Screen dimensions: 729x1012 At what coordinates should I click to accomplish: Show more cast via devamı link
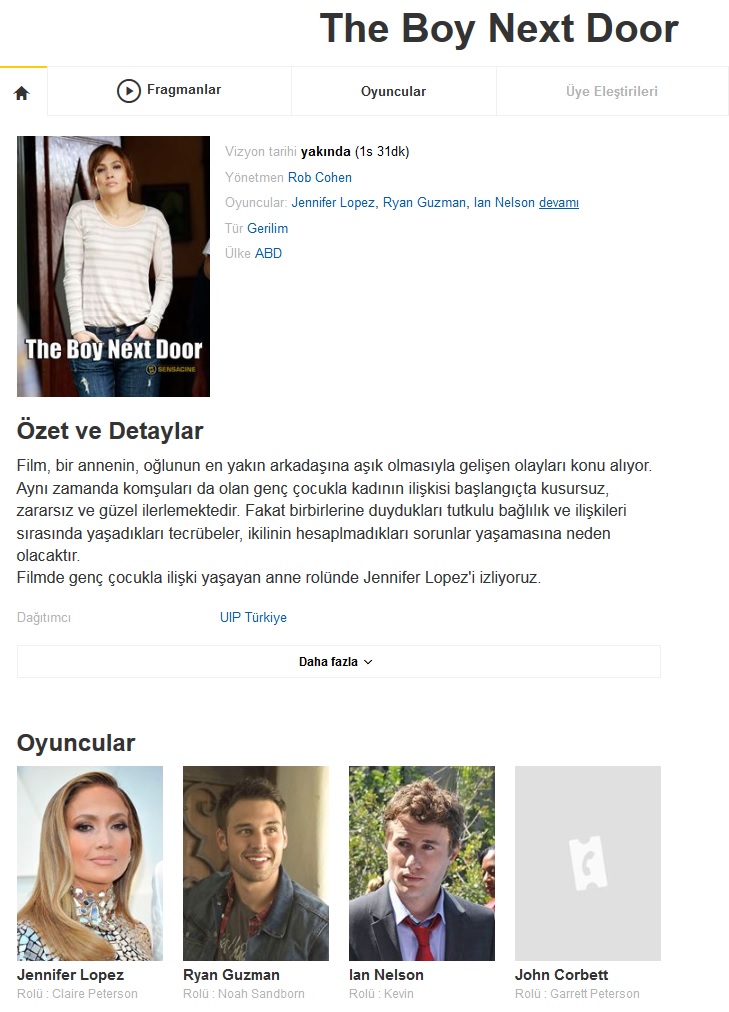[x=558, y=203]
